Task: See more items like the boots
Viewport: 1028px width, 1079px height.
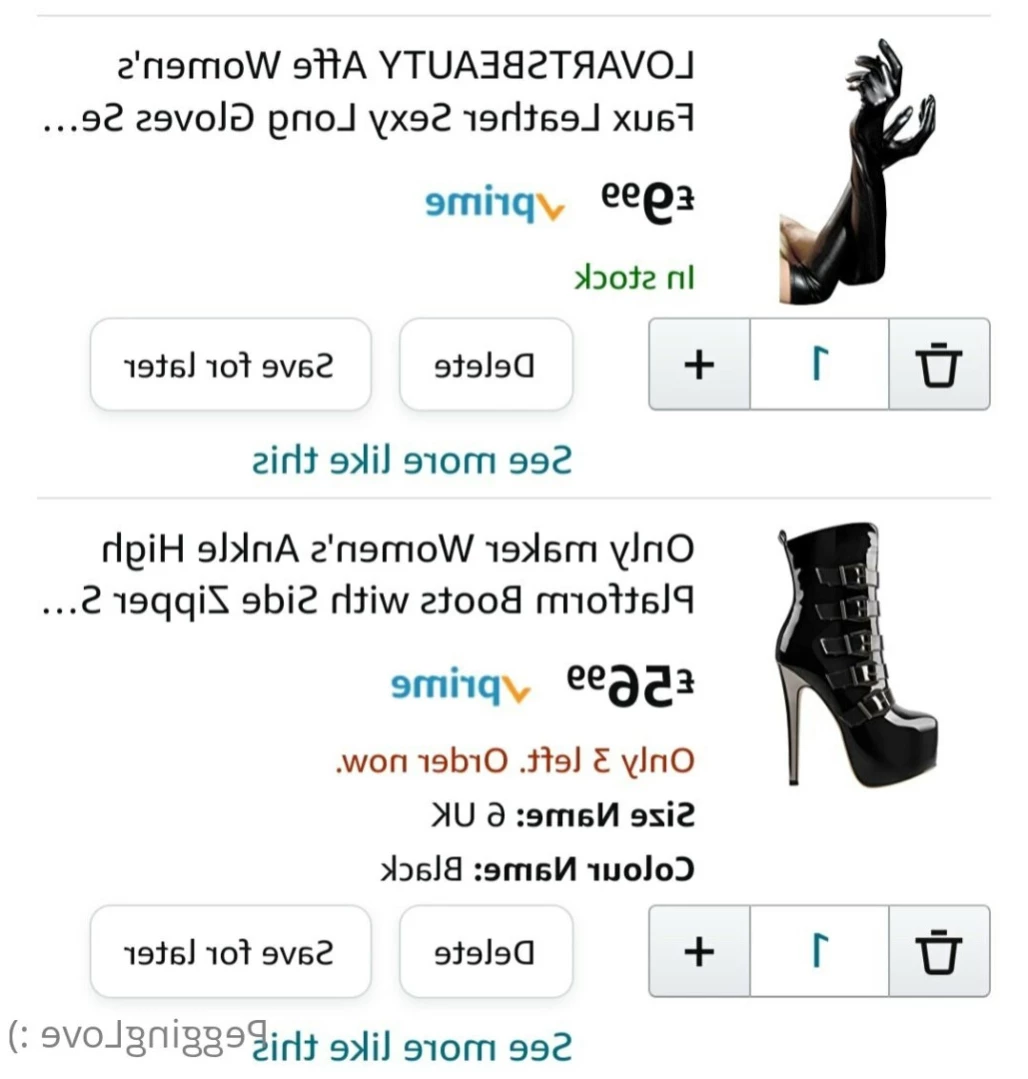Action: (x=411, y=1047)
